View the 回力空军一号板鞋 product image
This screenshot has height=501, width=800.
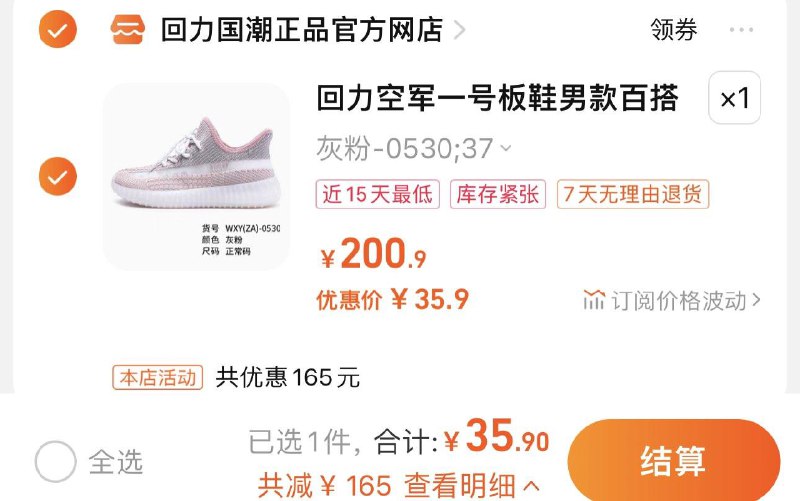[x=196, y=177]
